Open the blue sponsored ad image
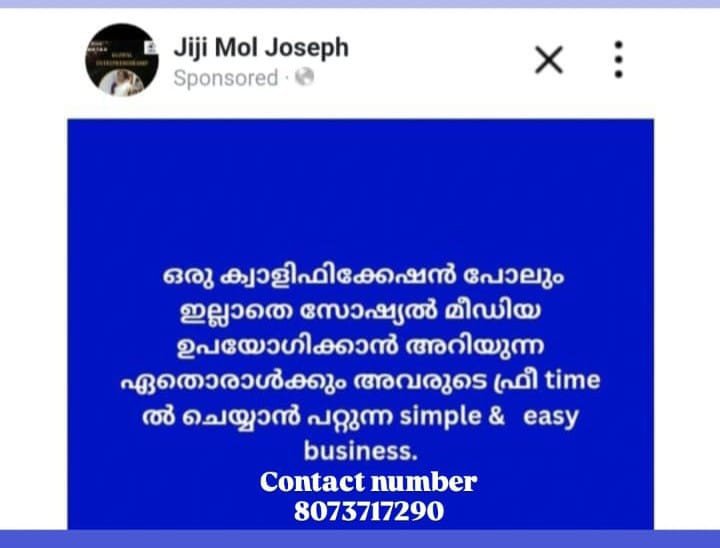Viewport: 720px width, 548px height. point(360,320)
